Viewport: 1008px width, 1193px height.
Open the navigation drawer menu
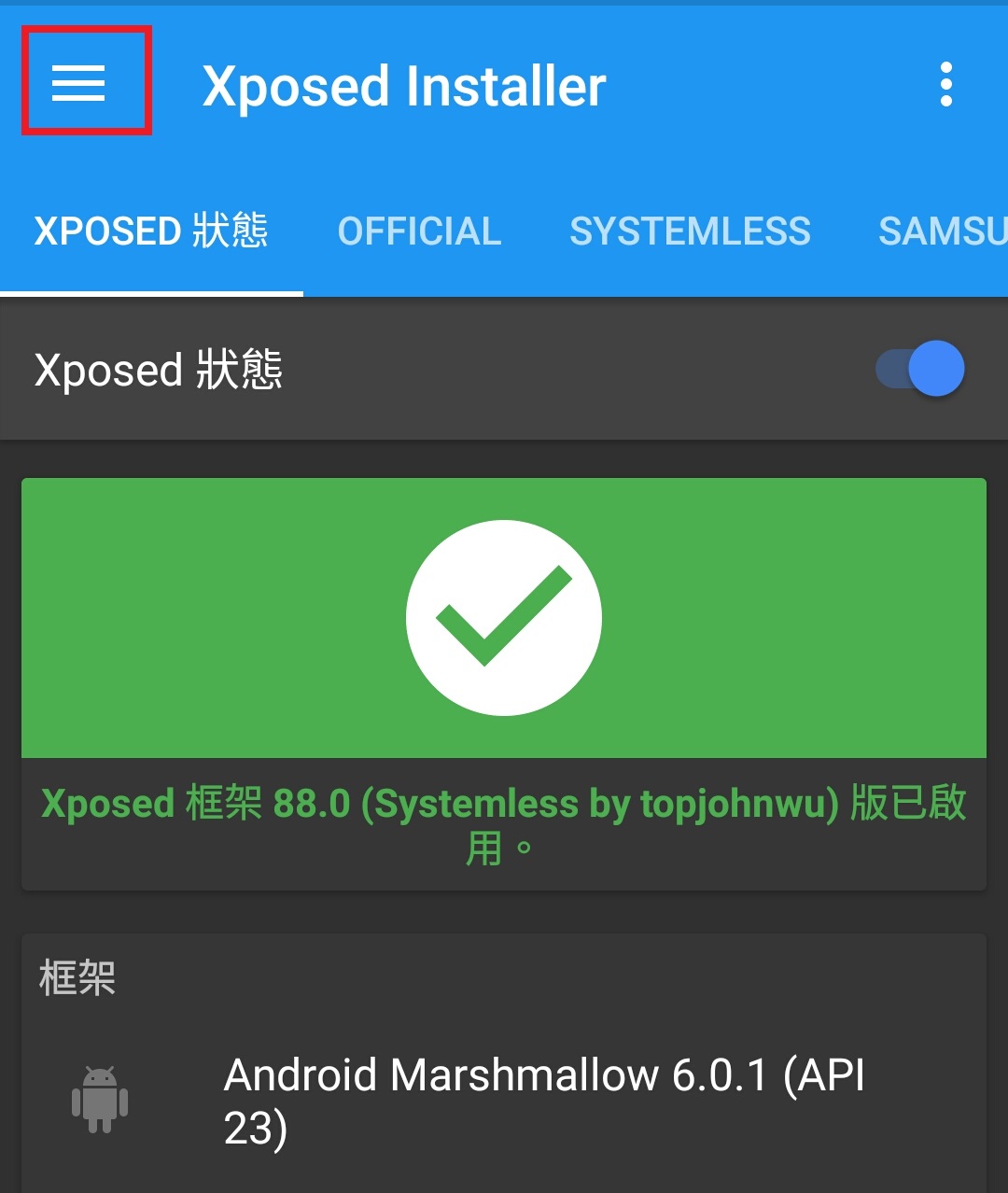point(79,83)
